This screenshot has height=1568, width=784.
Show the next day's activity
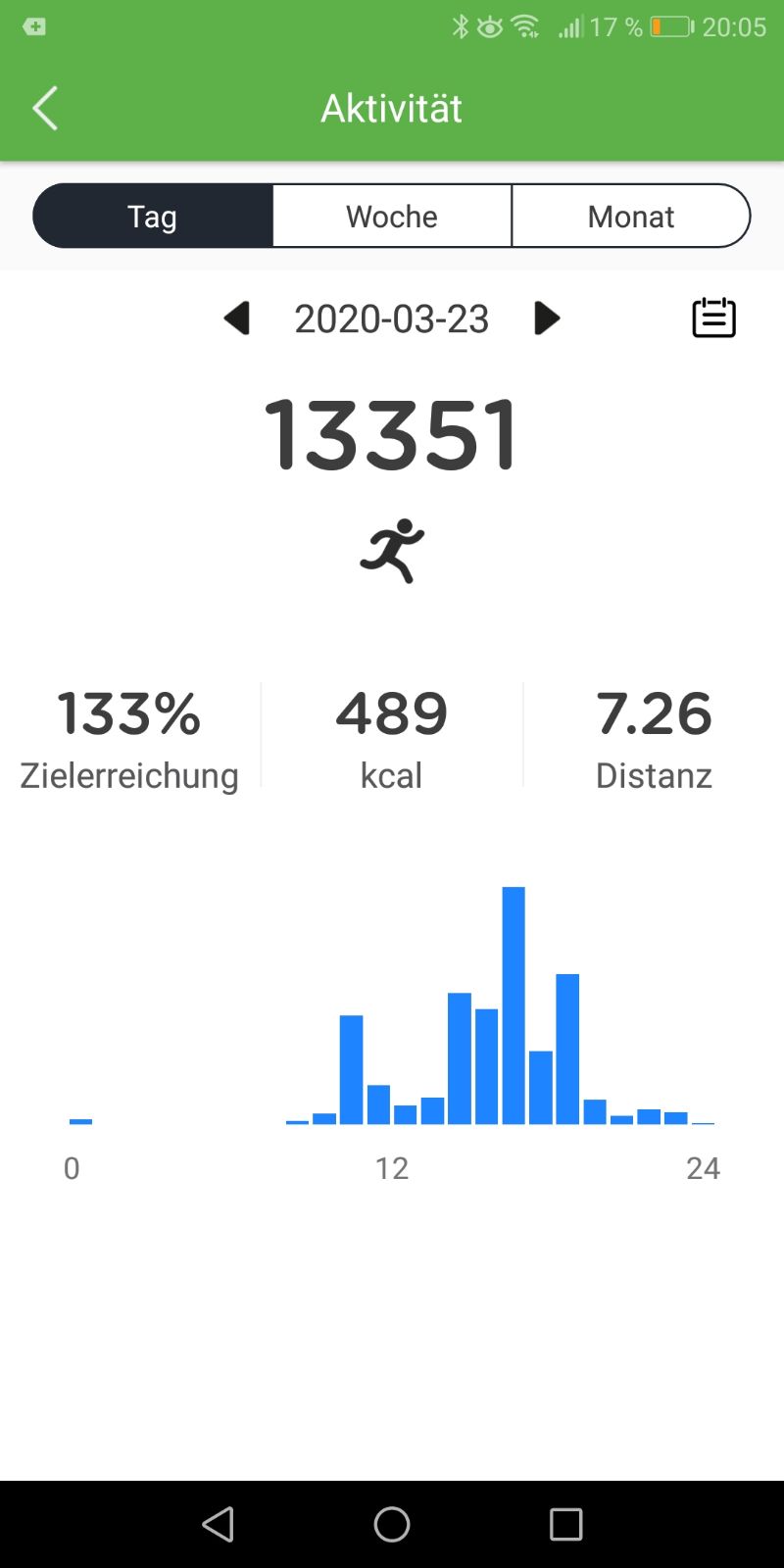coord(547,318)
